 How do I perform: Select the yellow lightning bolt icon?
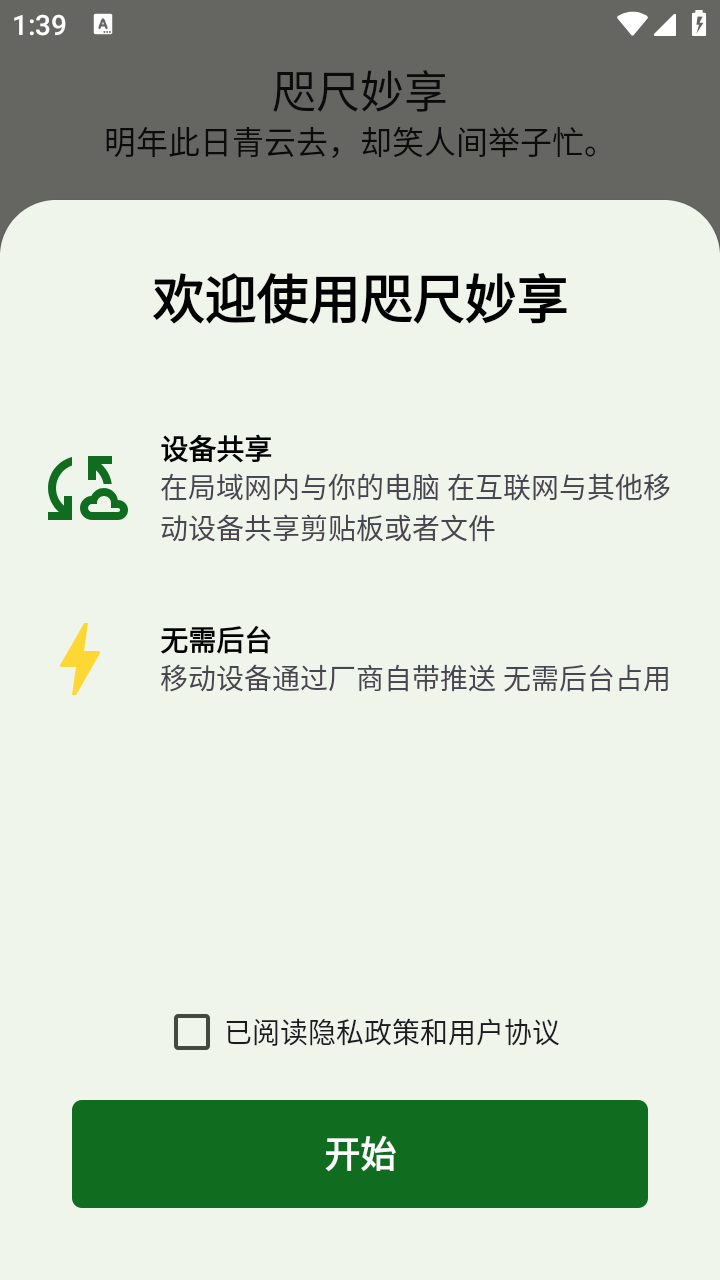tap(79, 660)
